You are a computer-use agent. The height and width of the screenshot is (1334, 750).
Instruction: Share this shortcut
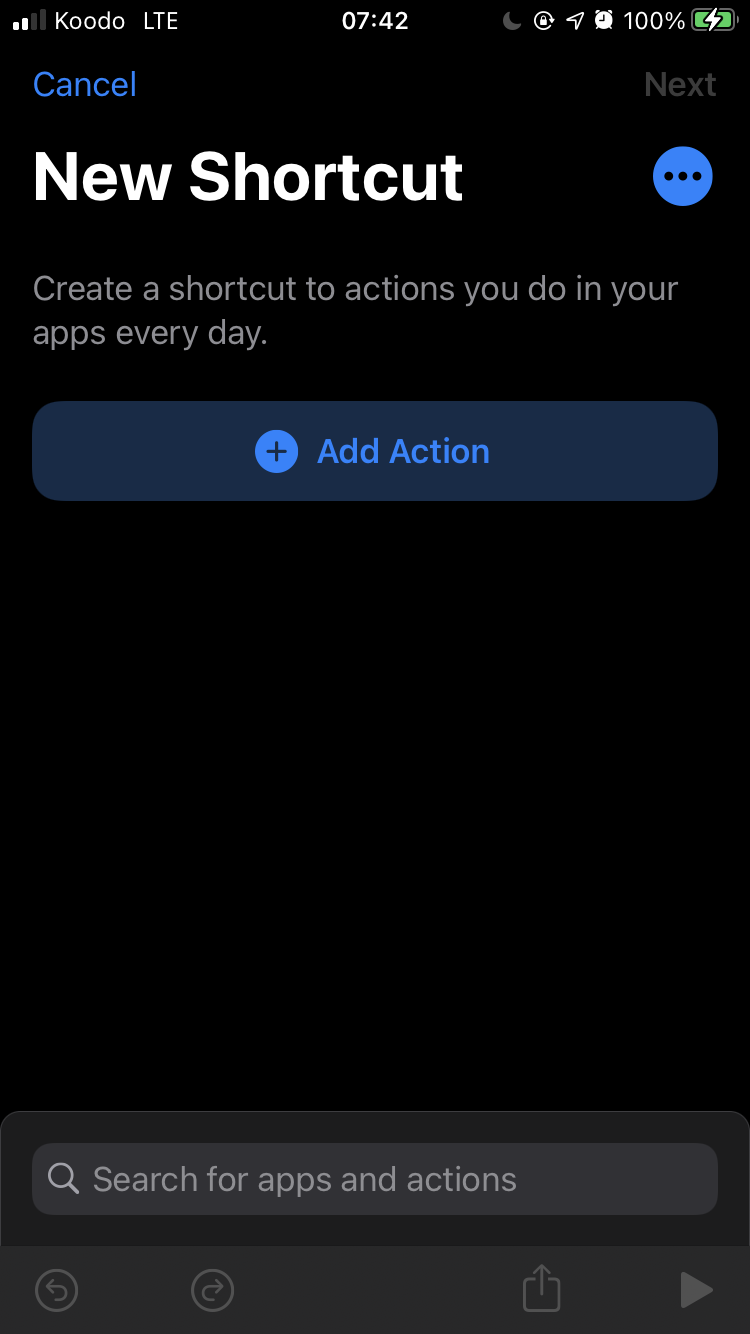[x=541, y=1288]
